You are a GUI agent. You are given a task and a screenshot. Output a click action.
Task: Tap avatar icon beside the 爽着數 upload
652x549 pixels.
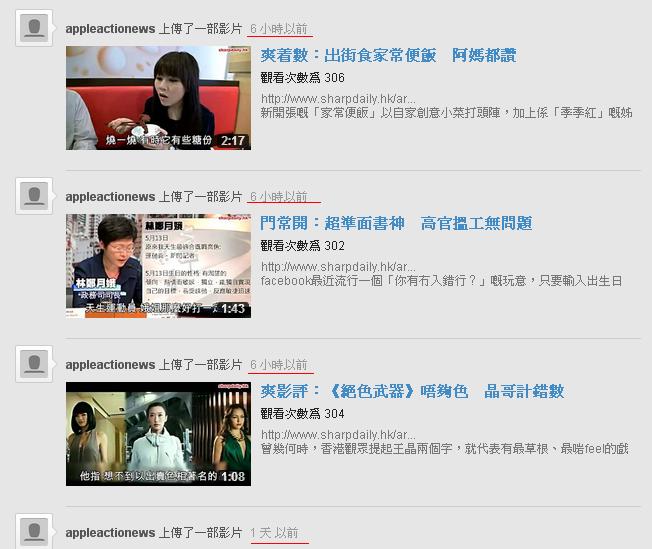pos(35,29)
